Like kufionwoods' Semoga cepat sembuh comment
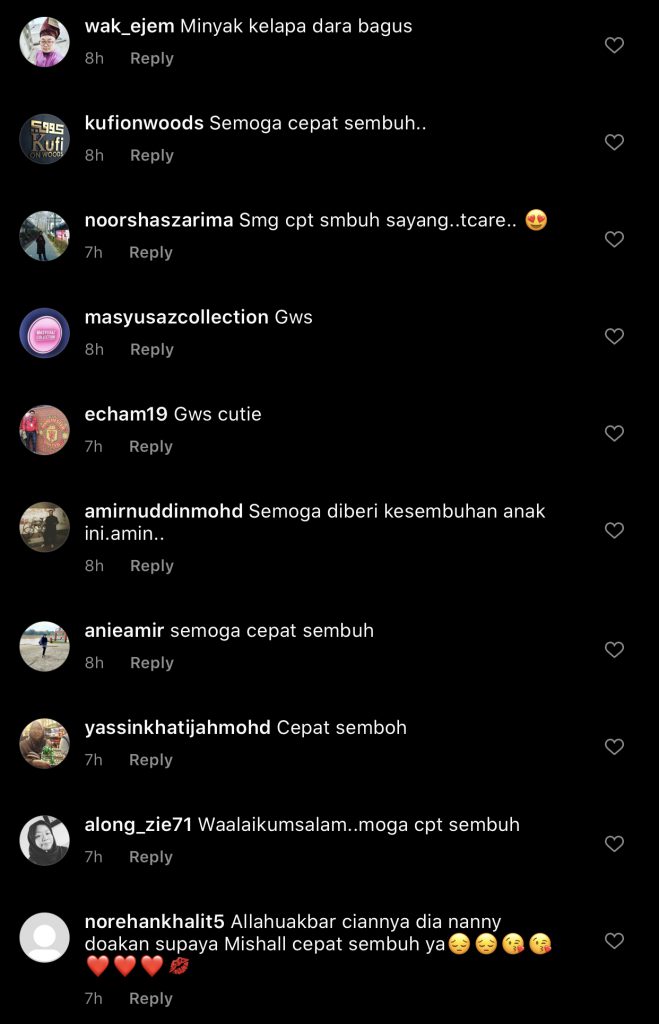The width and height of the screenshot is (659, 1024). pyautogui.click(x=614, y=142)
